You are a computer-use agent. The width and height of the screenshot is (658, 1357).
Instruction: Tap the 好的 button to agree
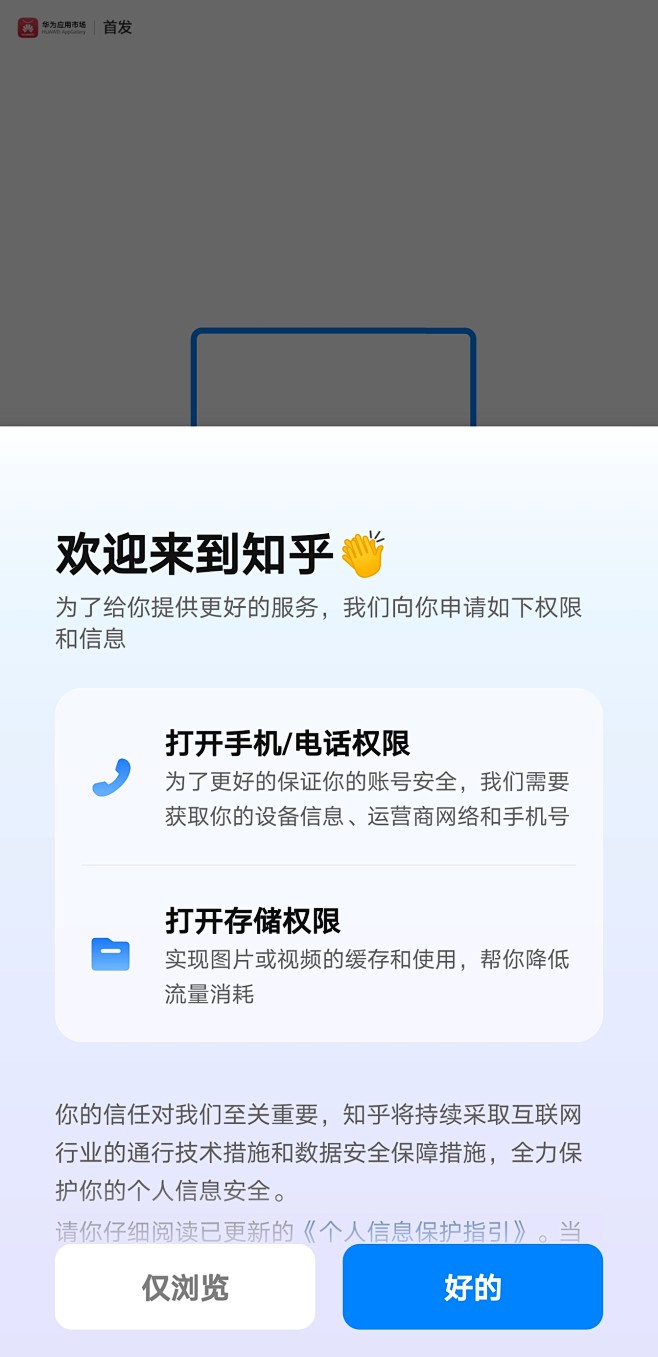click(472, 1287)
